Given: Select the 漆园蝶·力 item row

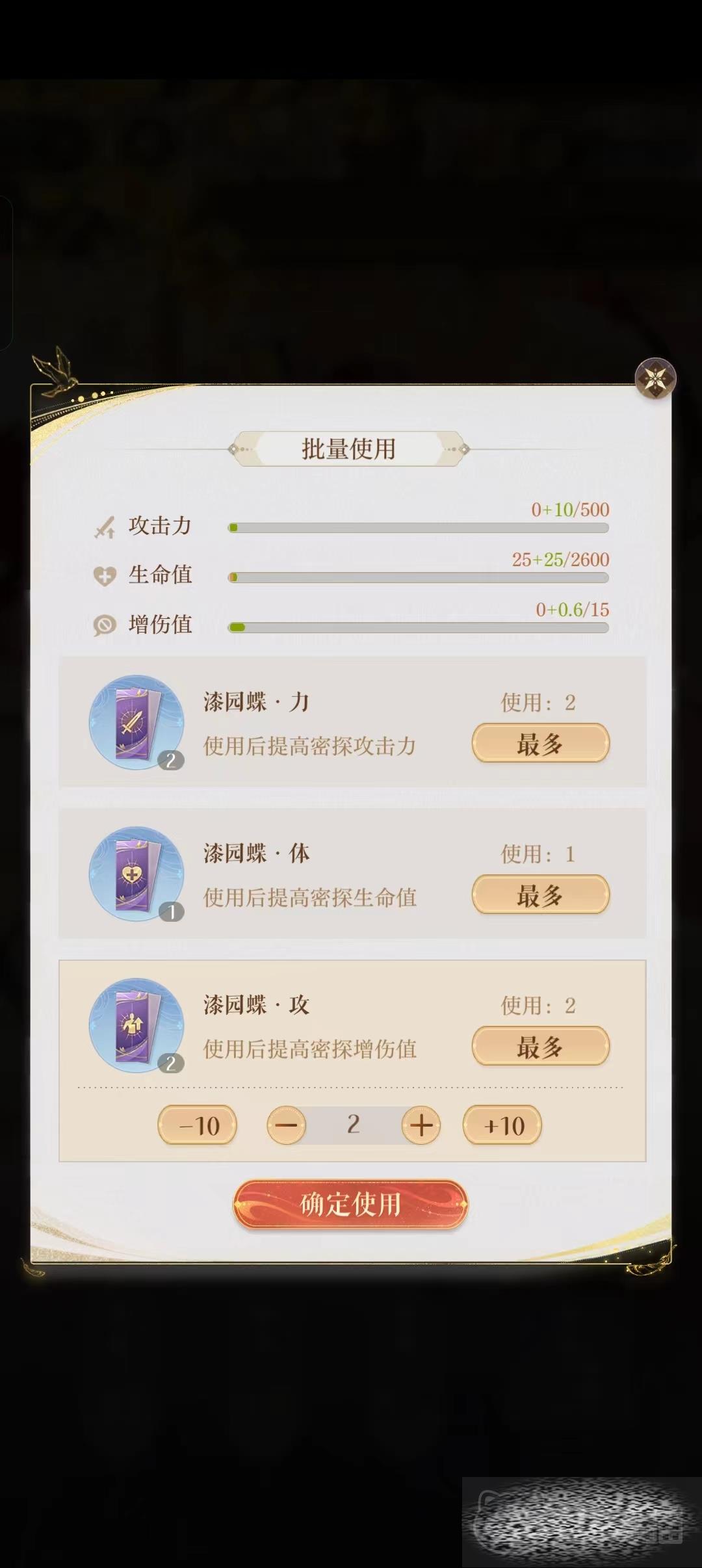Looking at the screenshot, I should point(312,723).
